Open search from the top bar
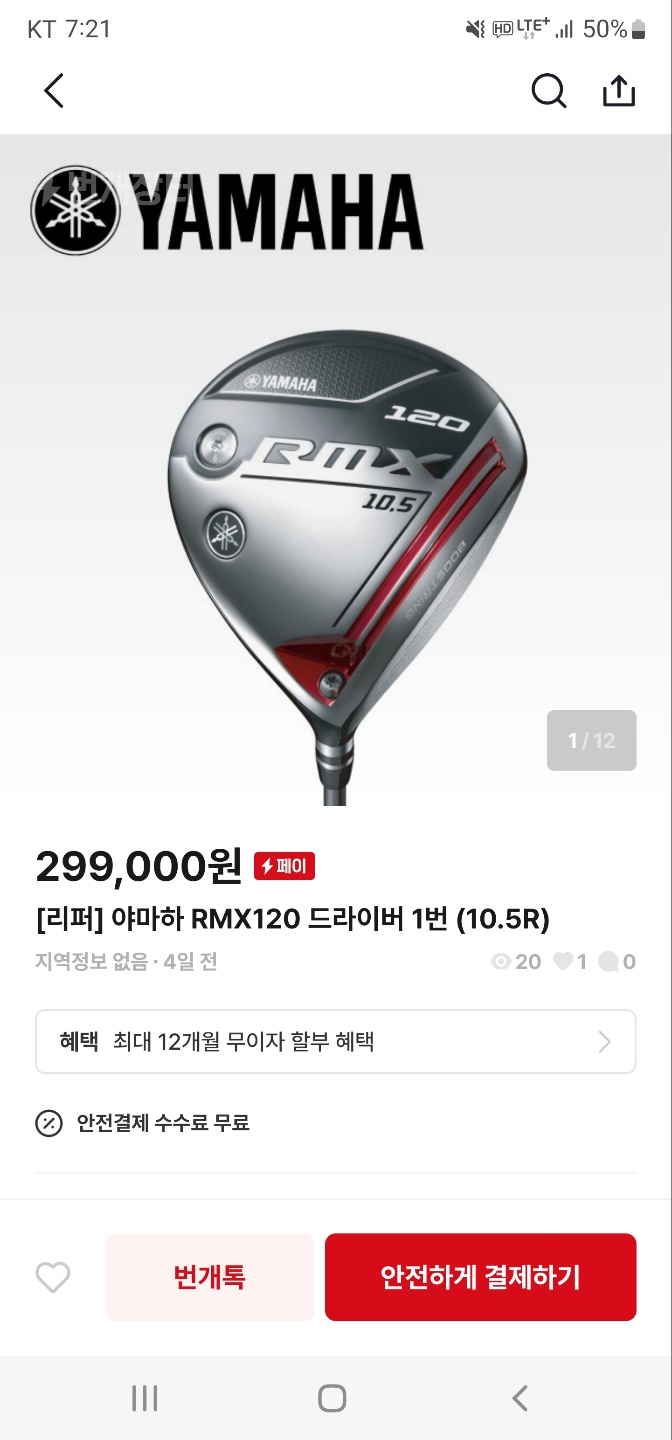672x1440 pixels. (548, 91)
